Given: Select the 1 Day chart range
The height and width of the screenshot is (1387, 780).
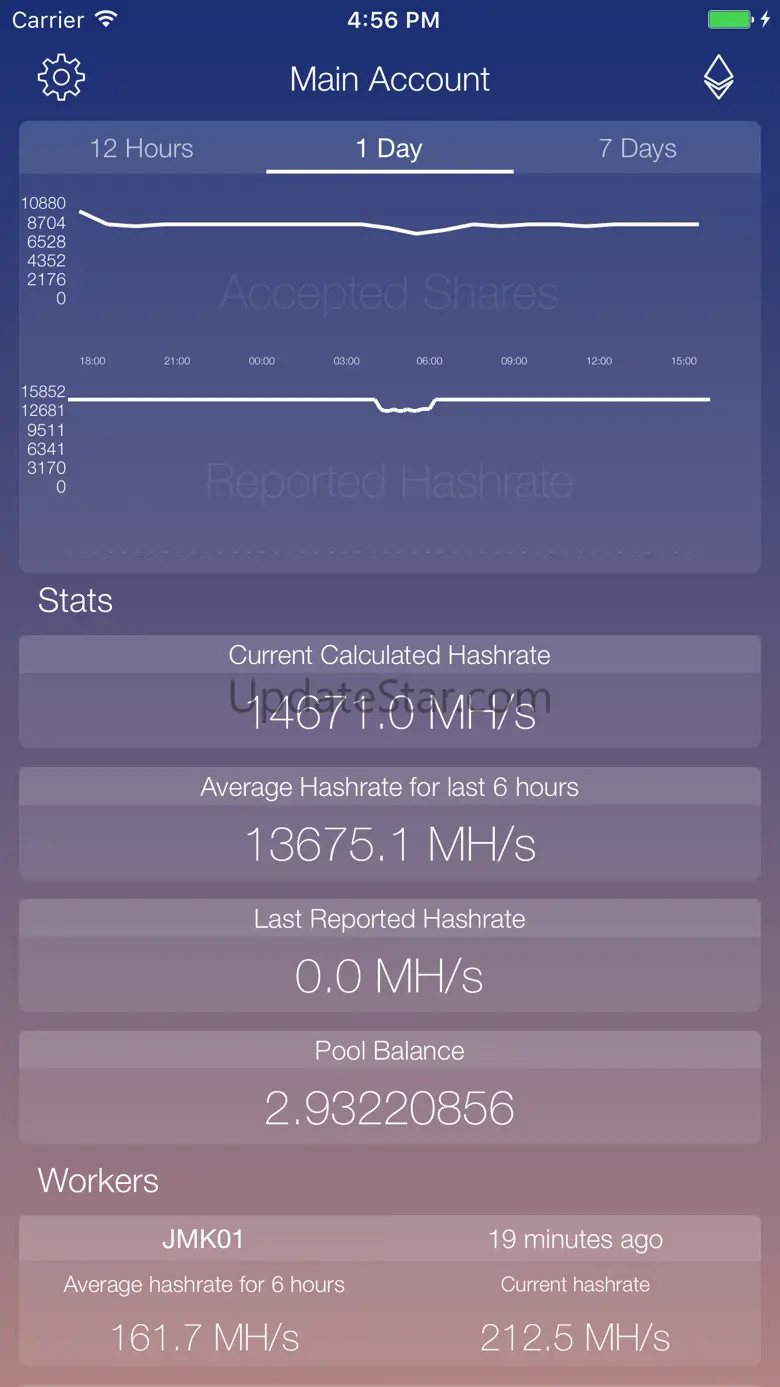Looking at the screenshot, I should [389, 149].
